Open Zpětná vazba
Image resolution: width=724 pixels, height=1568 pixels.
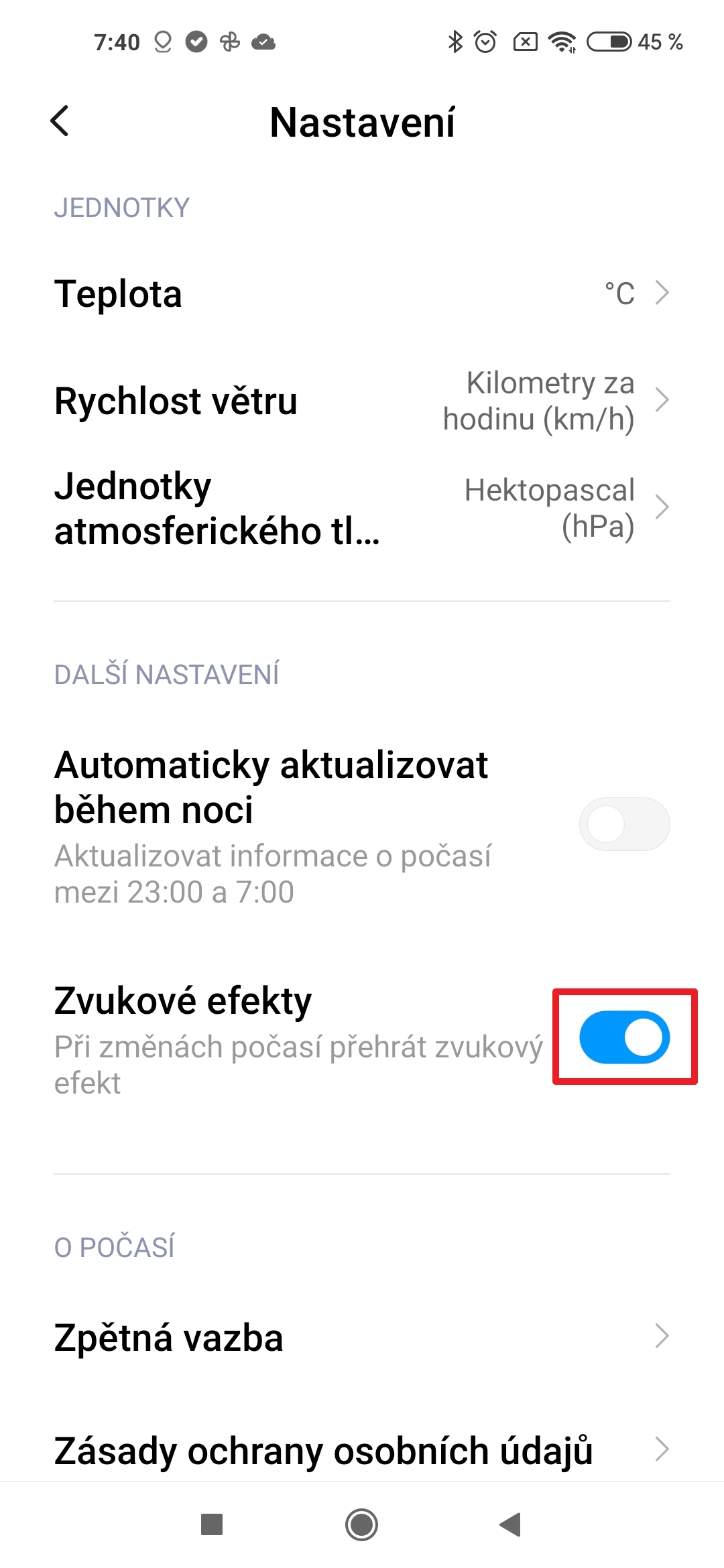(362, 1337)
